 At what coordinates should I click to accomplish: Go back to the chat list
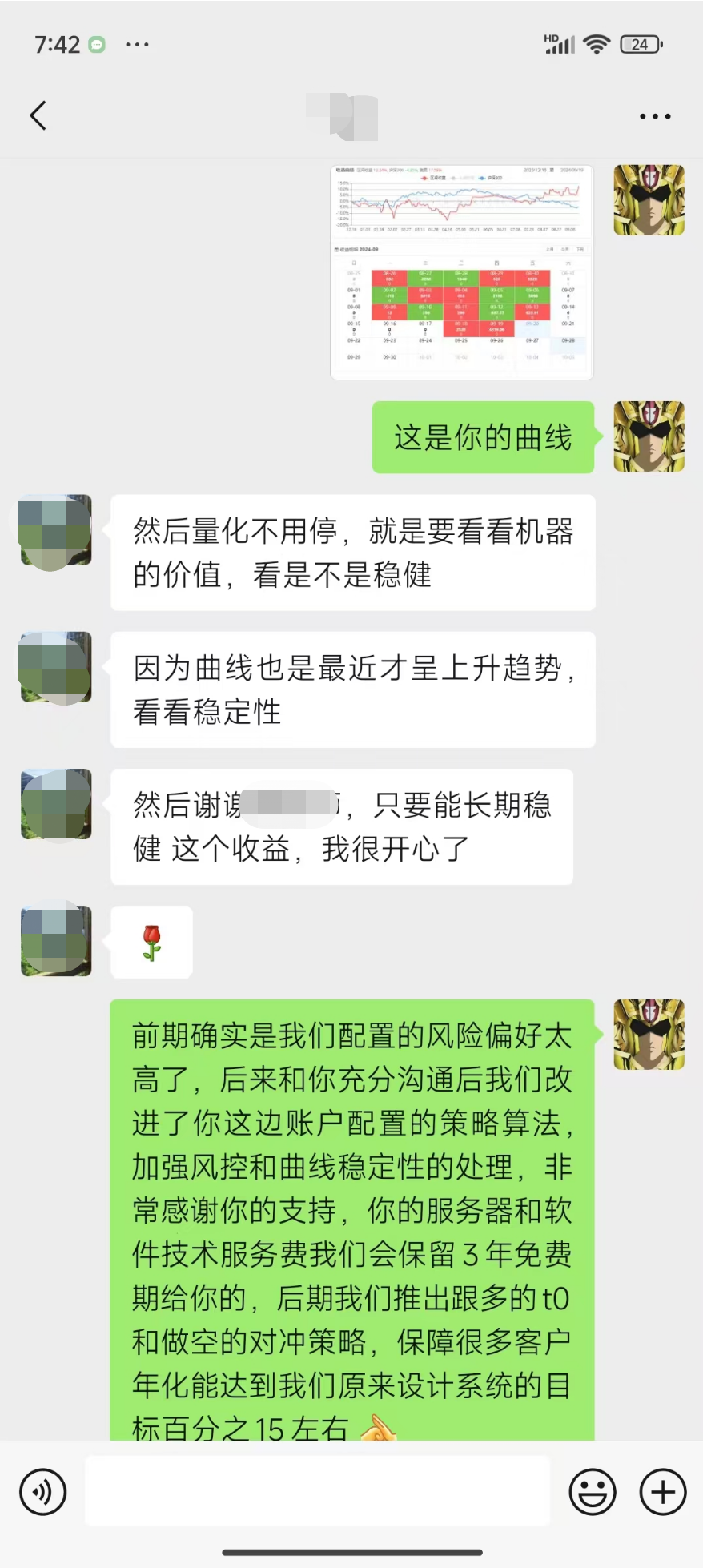click(38, 115)
